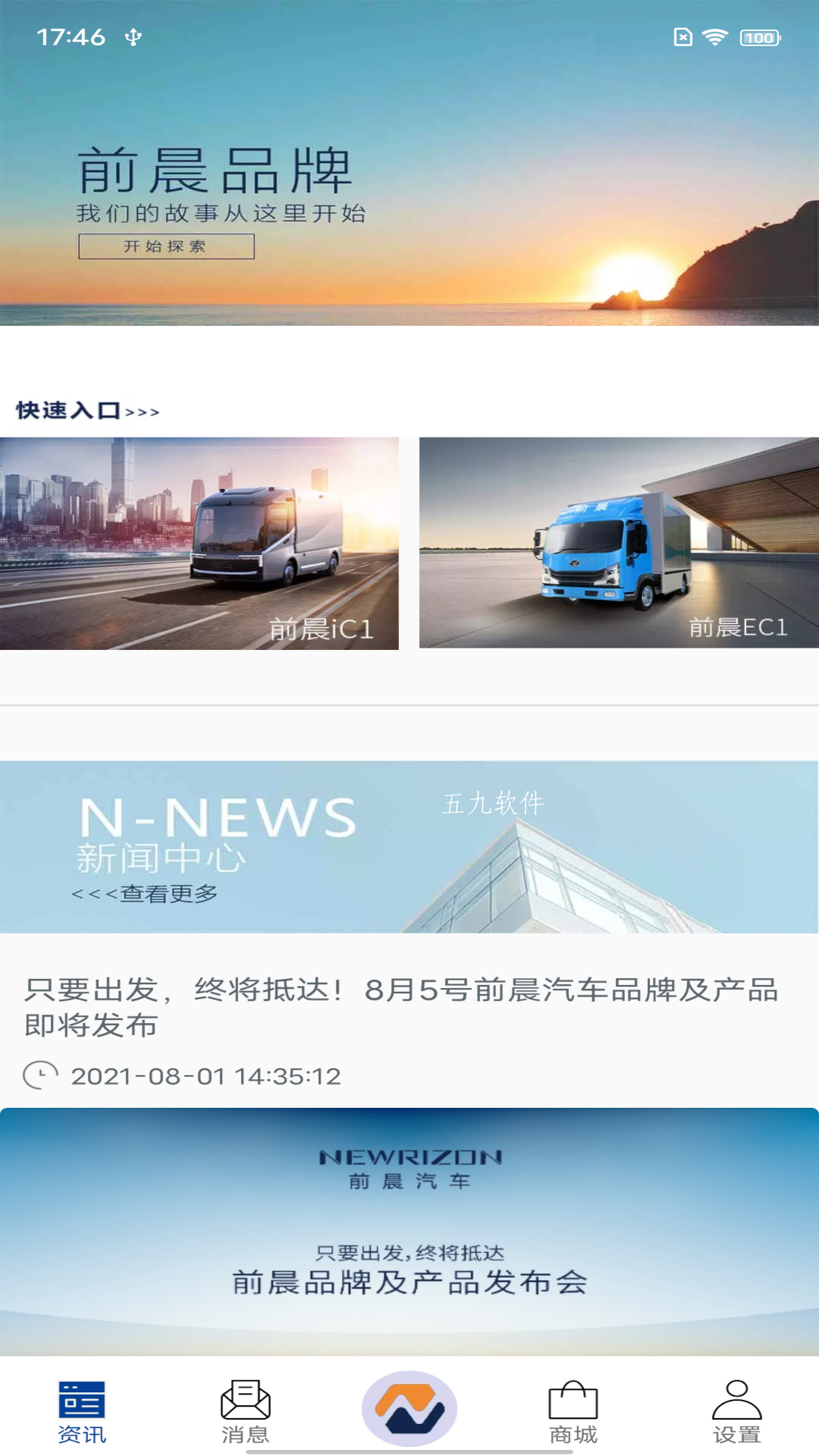819x1456 pixels.
Task: Tap the center logo button in bottom bar
Action: [x=409, y=1408]
